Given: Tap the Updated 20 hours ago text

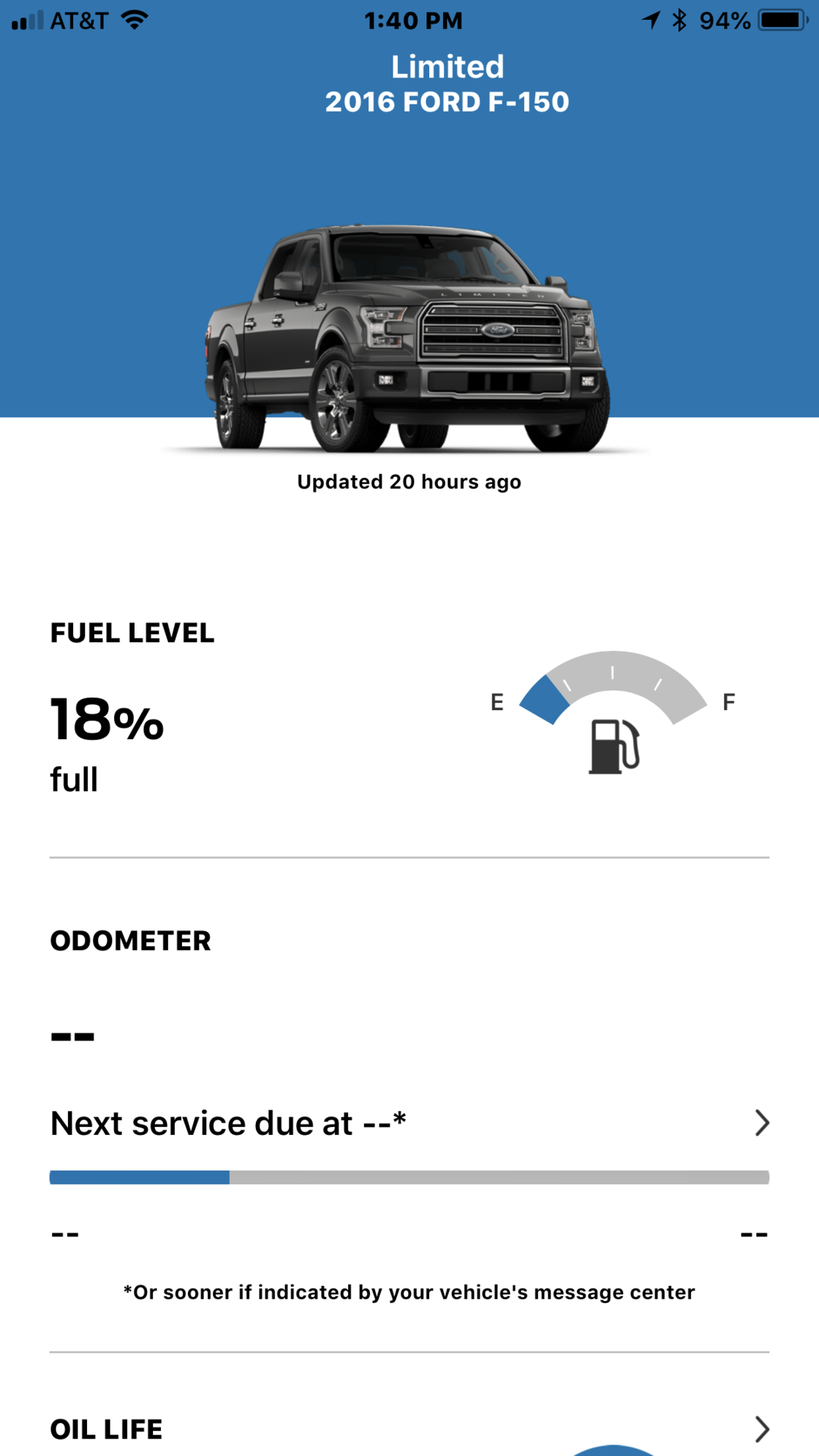Looking at the screenshot, I should pos(409,481).
